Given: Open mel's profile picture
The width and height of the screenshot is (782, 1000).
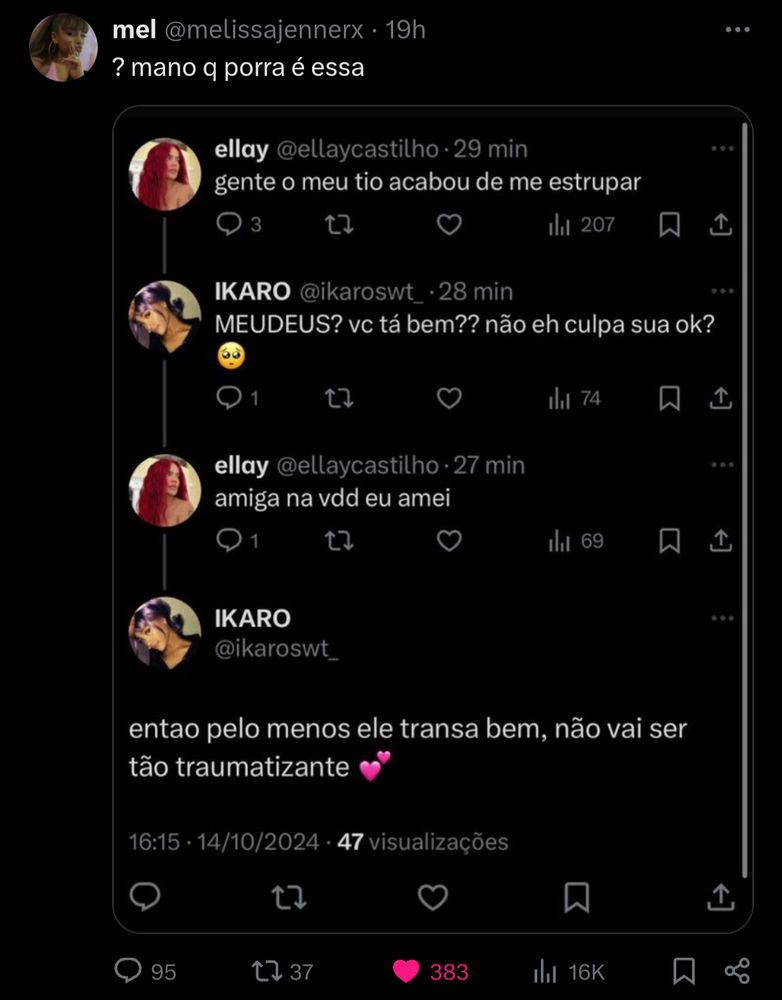Looking at the screenshot, I should pyautogui.click(x=63, y=47).
